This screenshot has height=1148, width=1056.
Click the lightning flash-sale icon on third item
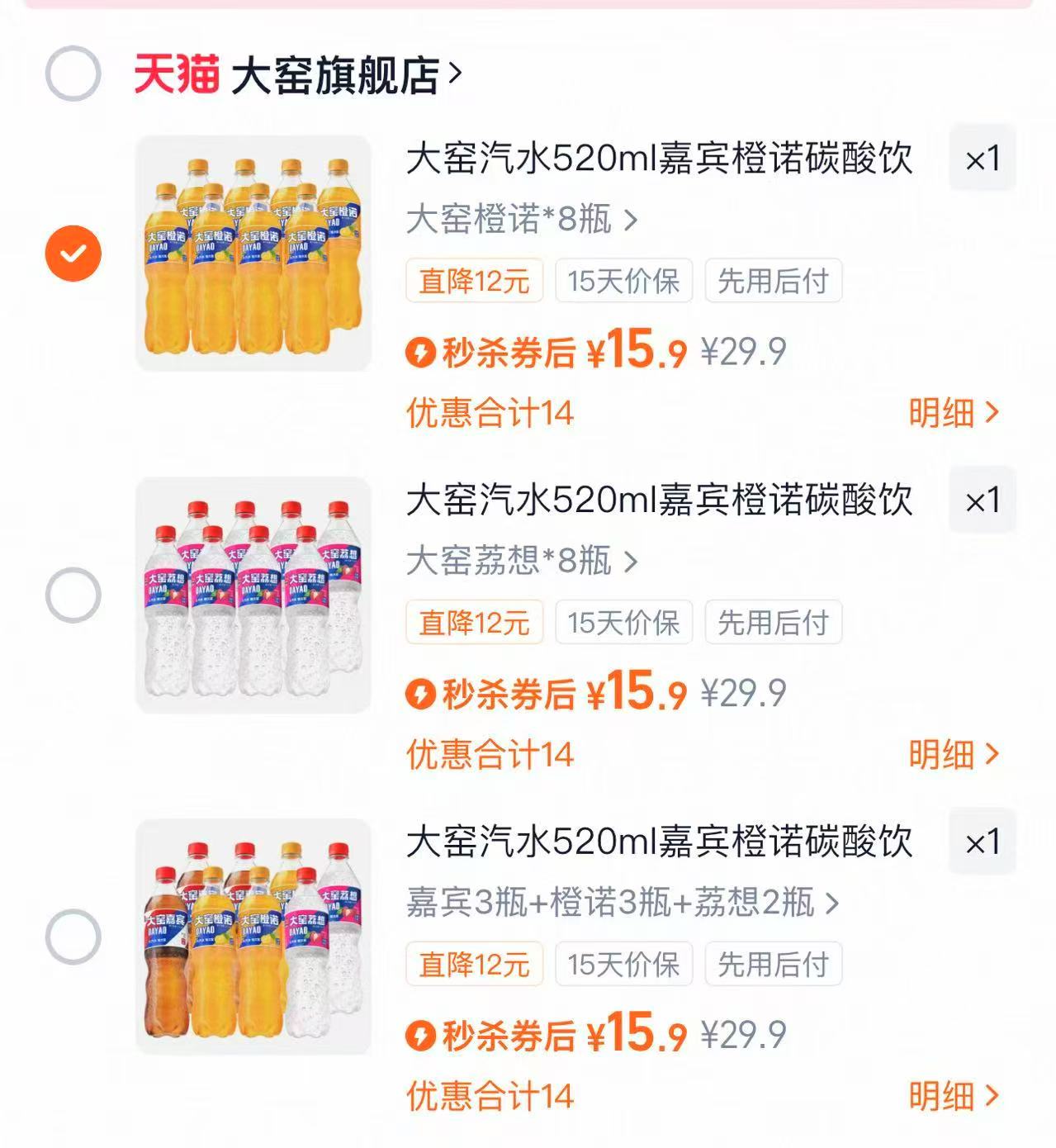click(x=423, y=1037)
